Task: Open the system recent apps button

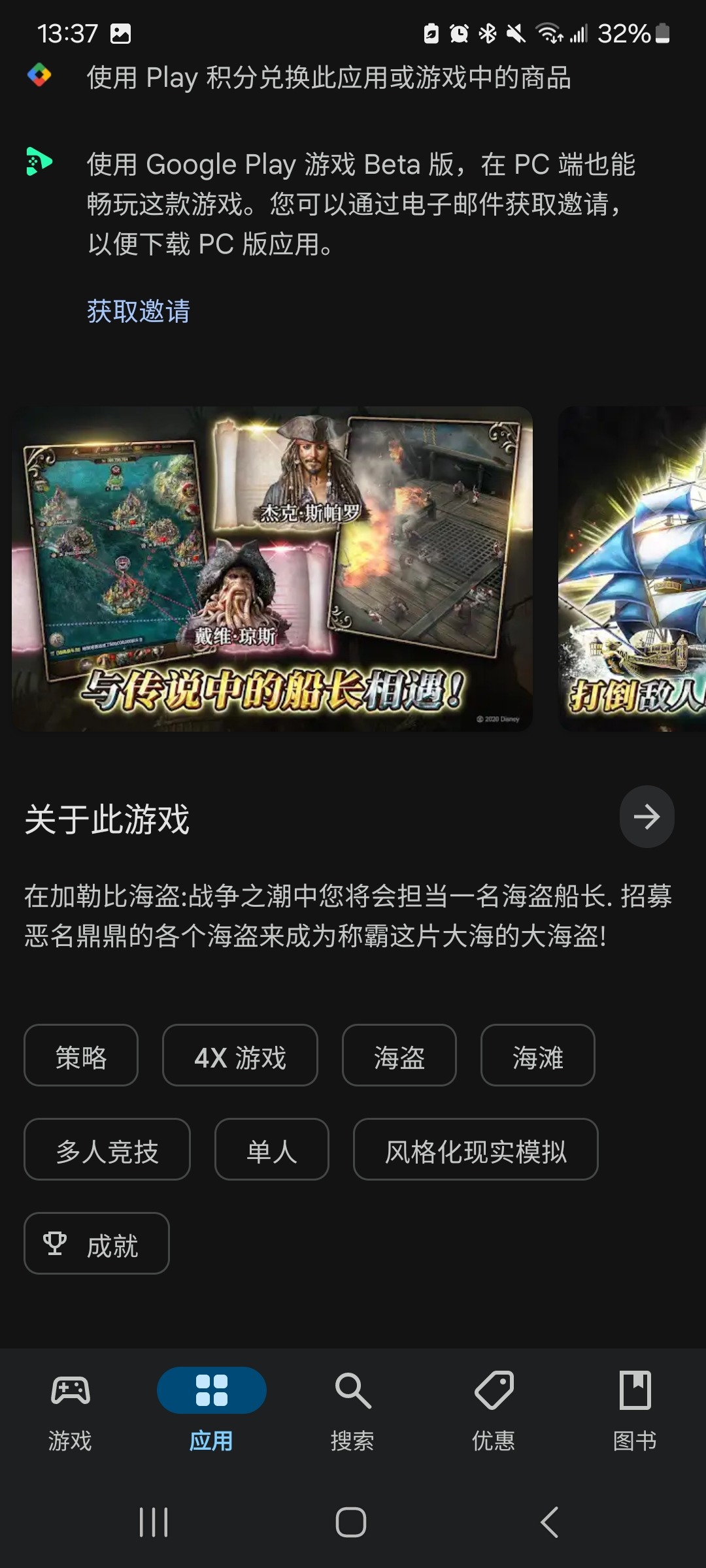Action: pos(154,1522)
